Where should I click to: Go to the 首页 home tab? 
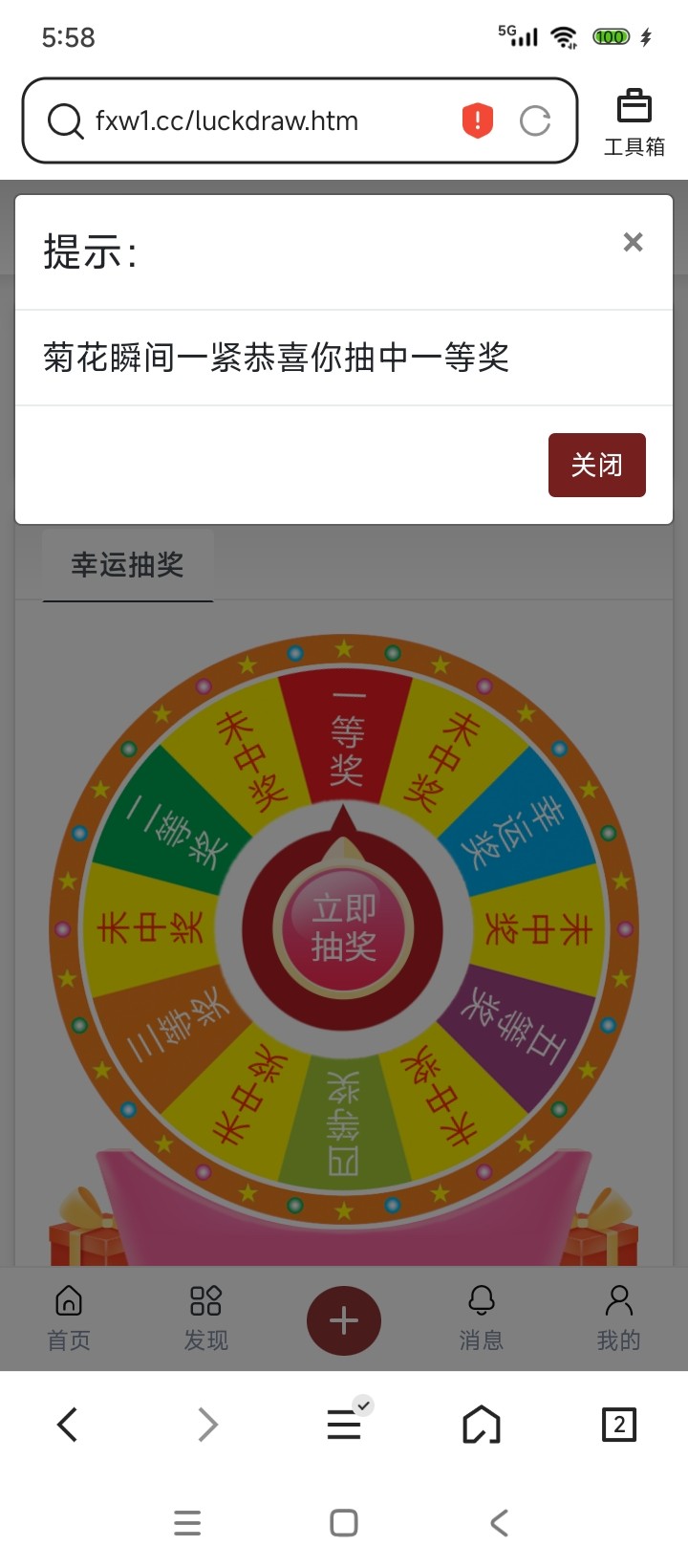click(x=69, y=1318)
